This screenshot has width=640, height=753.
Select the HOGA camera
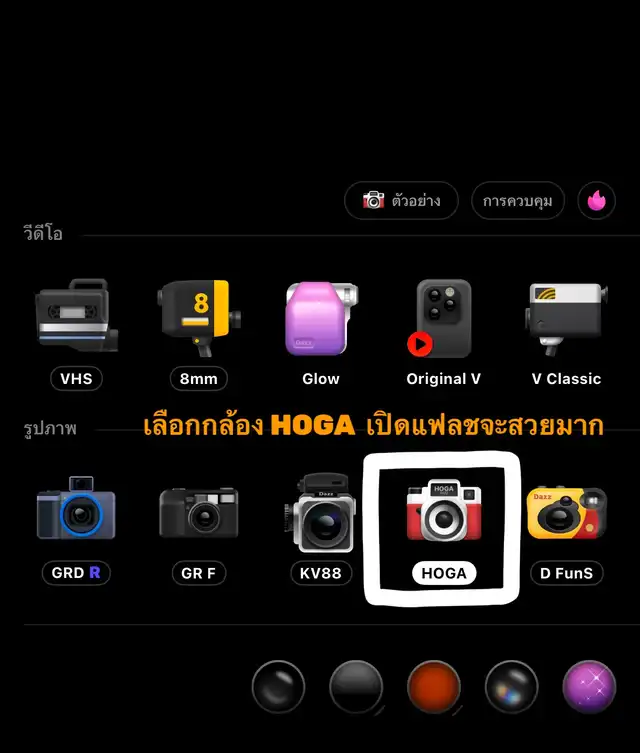(443, 513)
